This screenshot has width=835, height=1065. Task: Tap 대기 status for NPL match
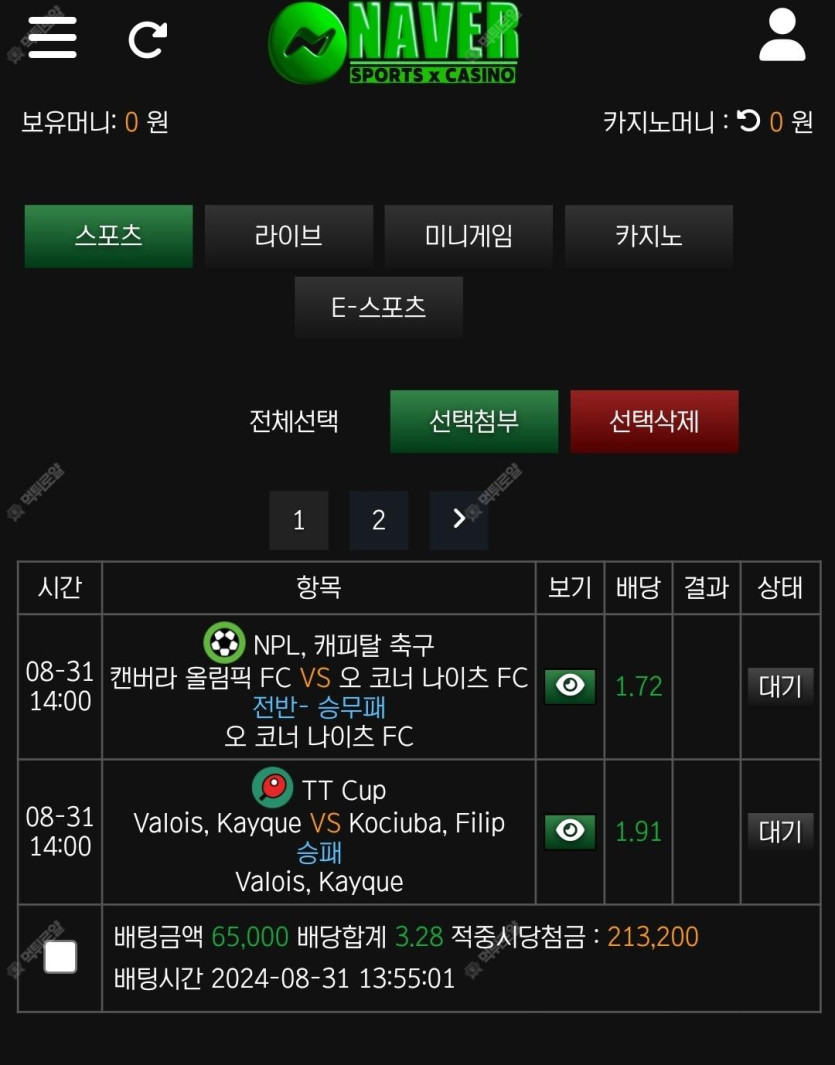point(780,686)
